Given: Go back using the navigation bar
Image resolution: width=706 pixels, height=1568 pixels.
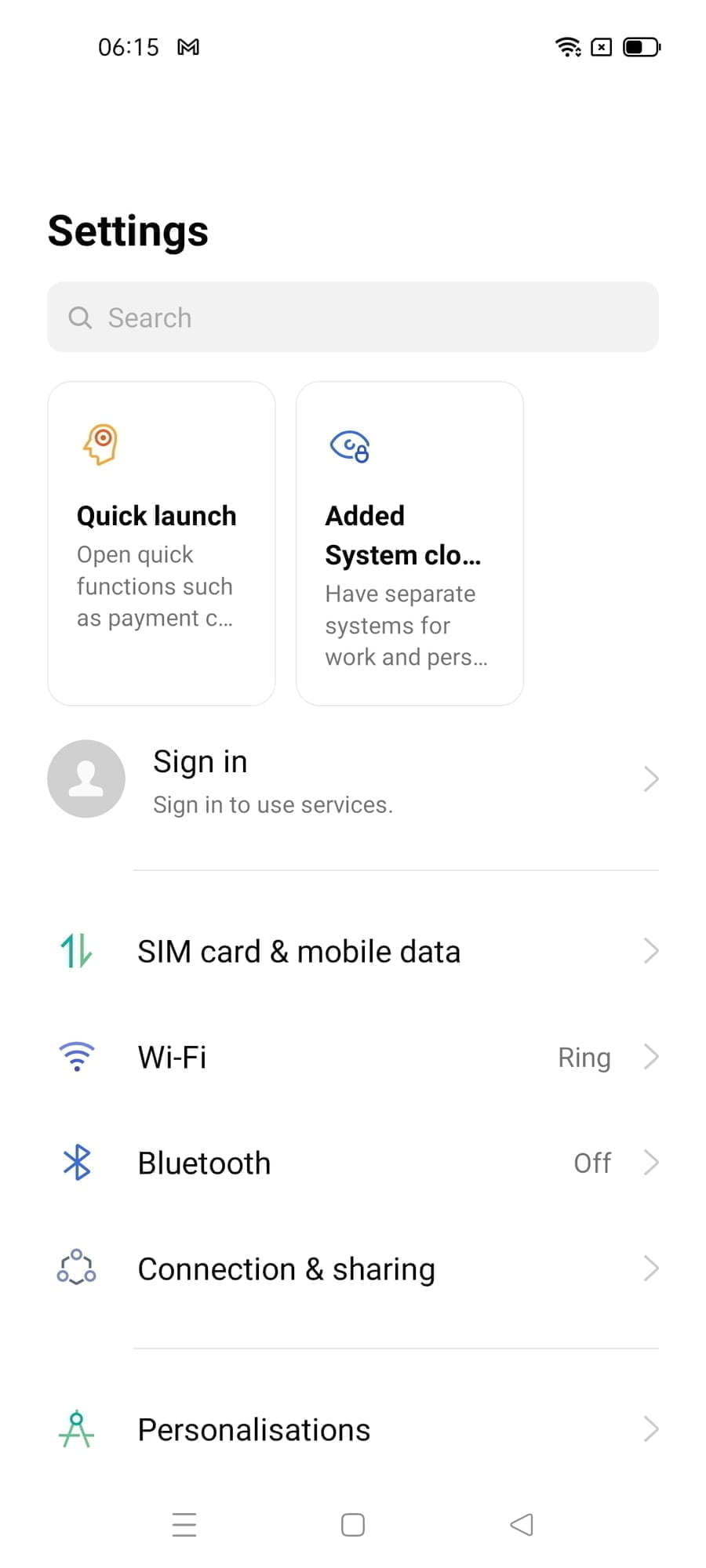Looking at the screenshot, I should (522, 1525).
